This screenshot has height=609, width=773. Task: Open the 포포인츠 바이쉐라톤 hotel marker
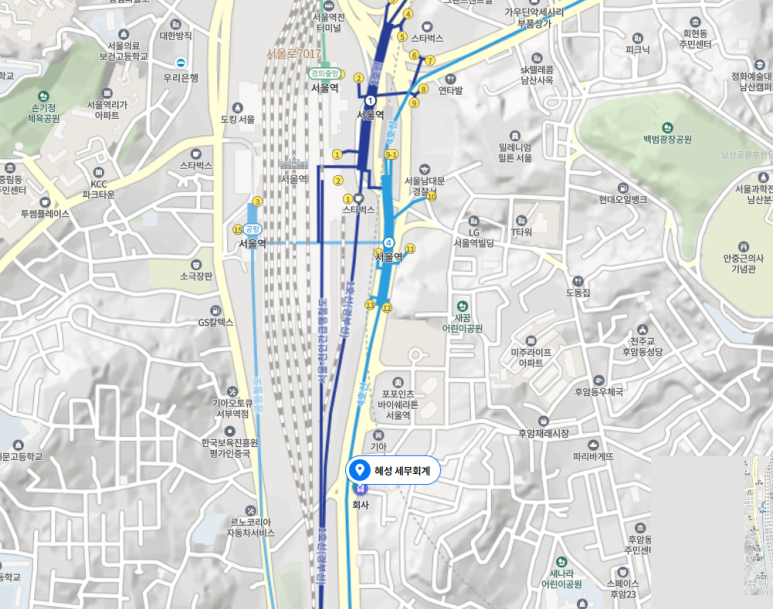click(398, 381)
